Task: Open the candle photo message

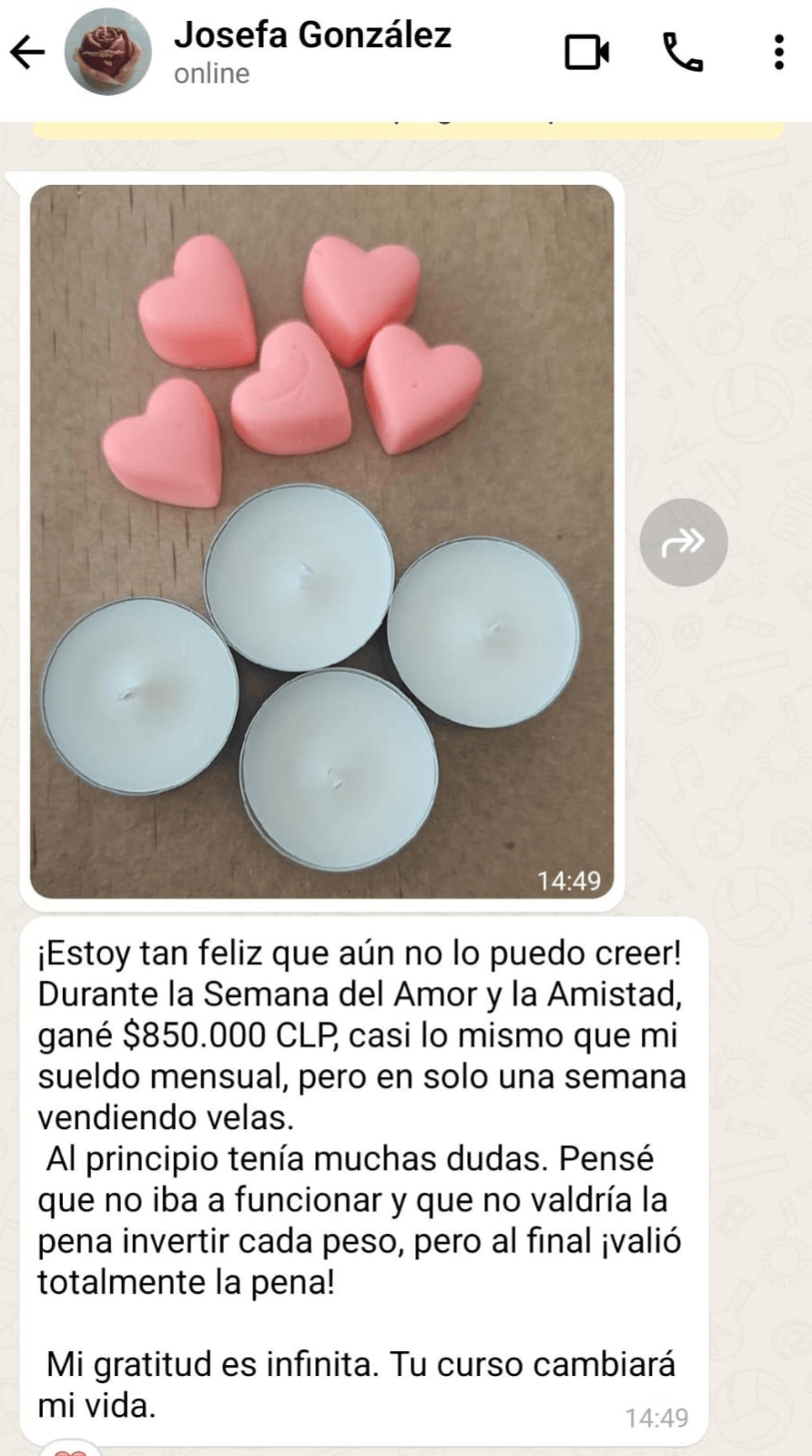Action: 321,541
